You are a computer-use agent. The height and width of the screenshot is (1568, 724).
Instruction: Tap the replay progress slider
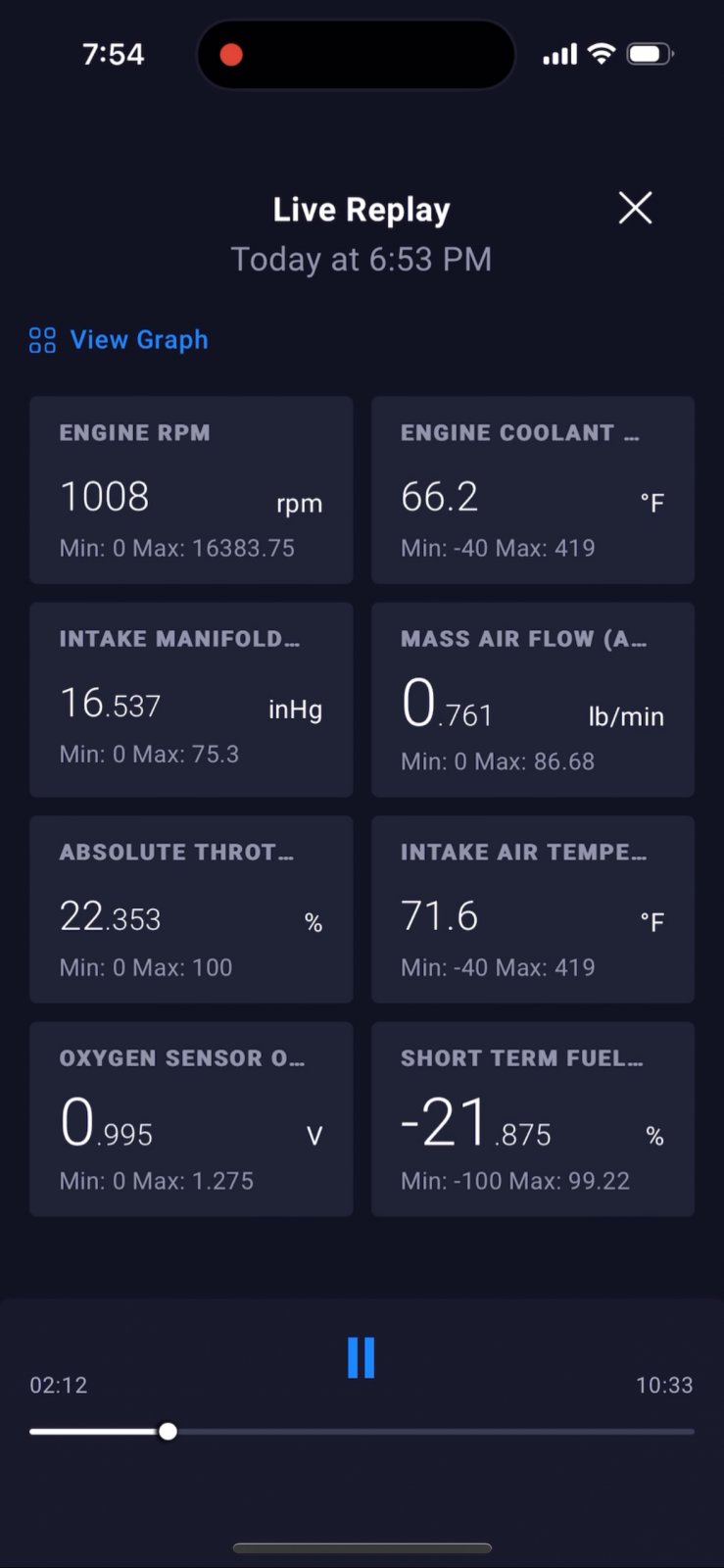362,1432
